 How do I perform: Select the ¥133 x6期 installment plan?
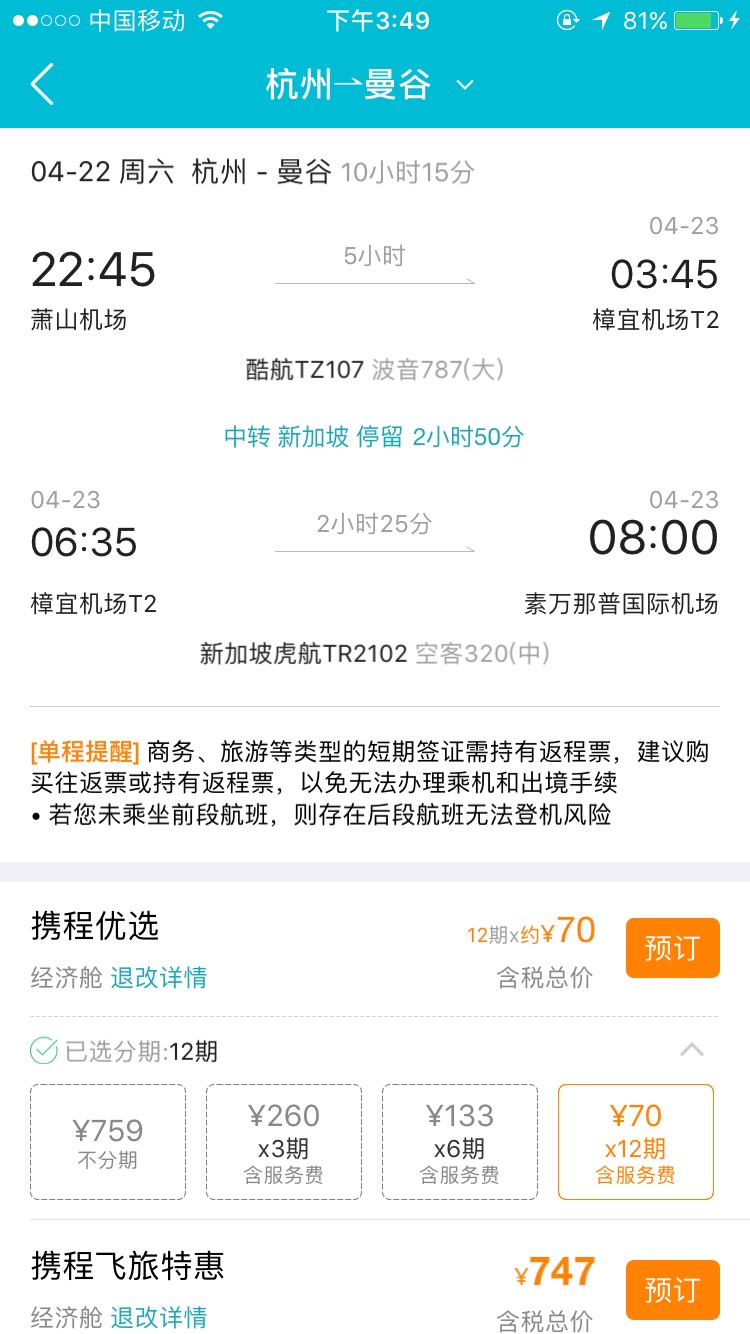[460, 1141]
